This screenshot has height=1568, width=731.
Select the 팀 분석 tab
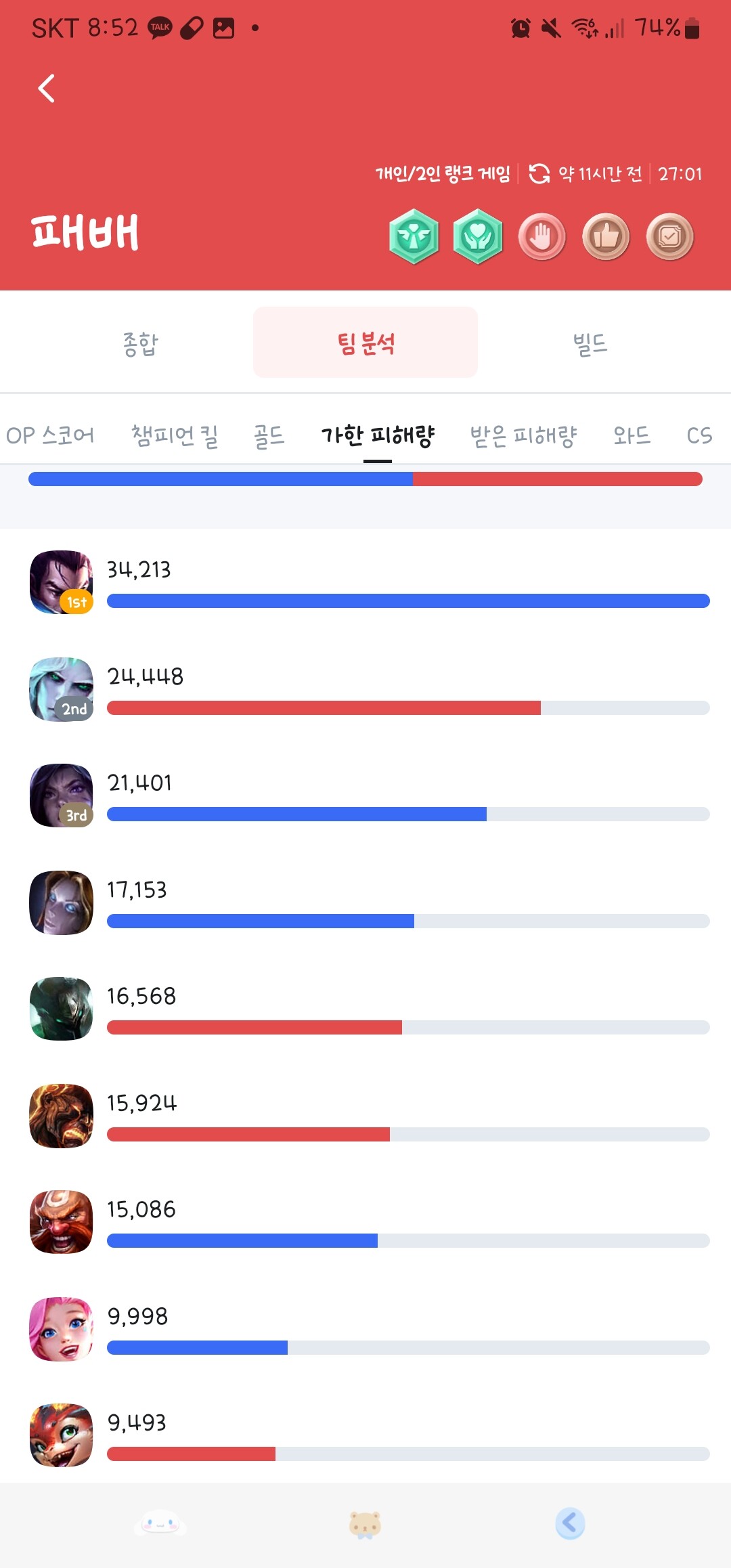tap(365, 343)
